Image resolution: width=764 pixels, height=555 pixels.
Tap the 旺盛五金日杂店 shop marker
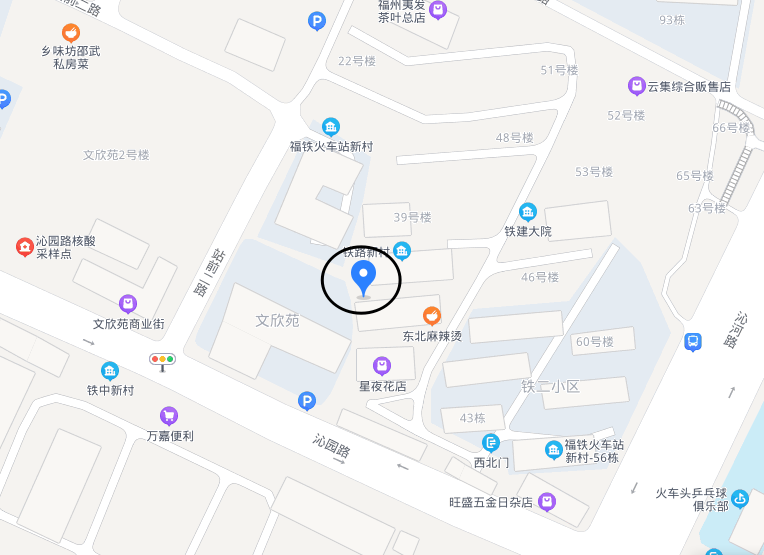[546, 501]
